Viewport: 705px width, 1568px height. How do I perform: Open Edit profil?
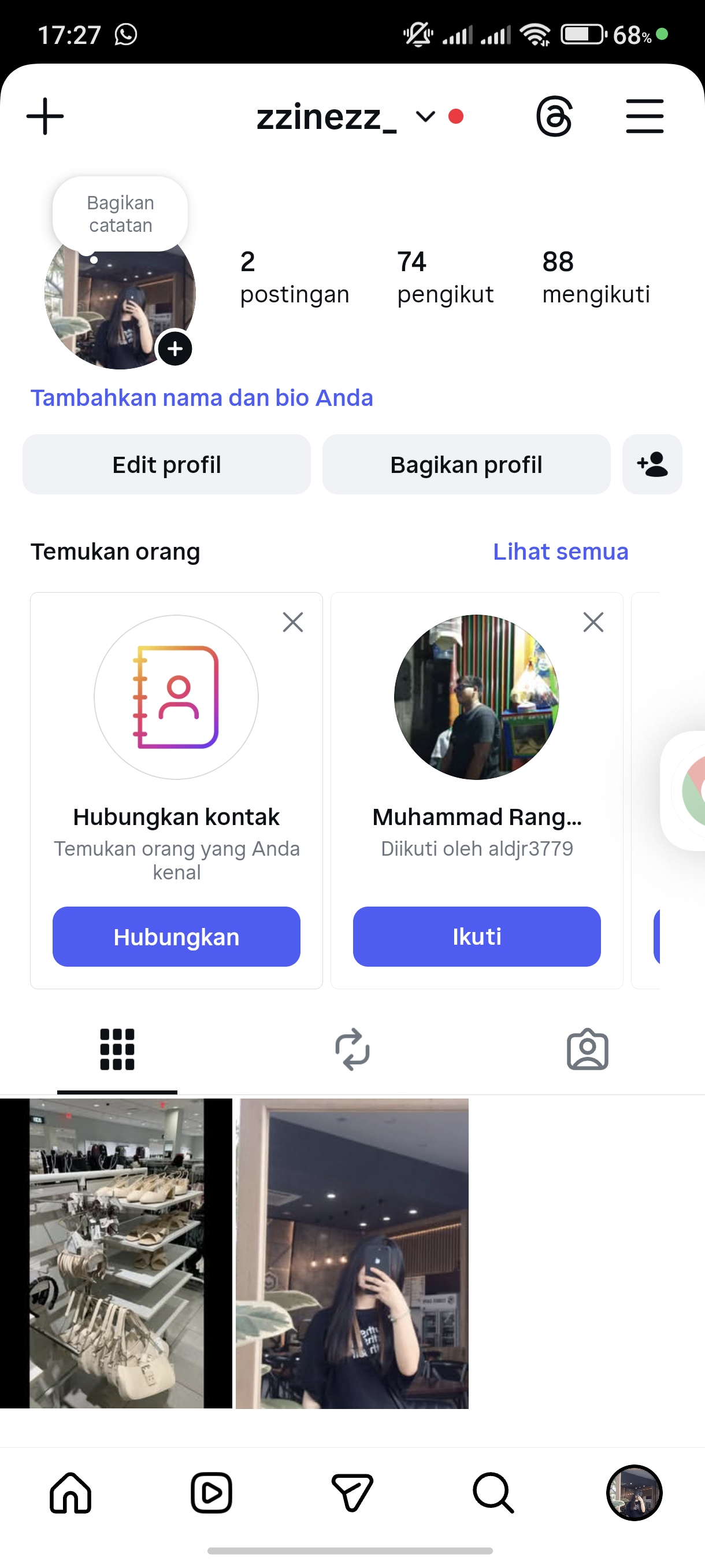click(166, 464)
